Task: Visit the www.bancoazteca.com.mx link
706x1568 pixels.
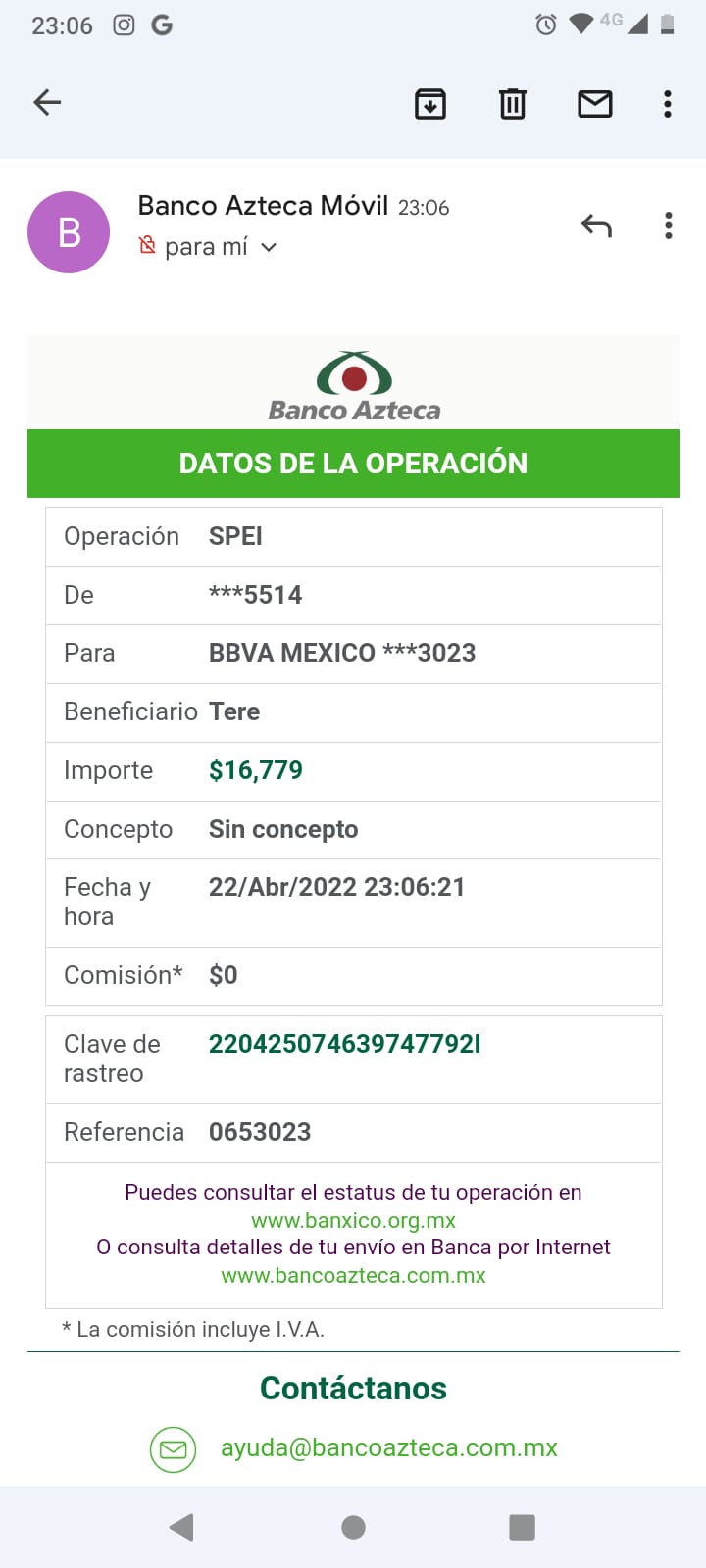Action: pos(353,1275)
